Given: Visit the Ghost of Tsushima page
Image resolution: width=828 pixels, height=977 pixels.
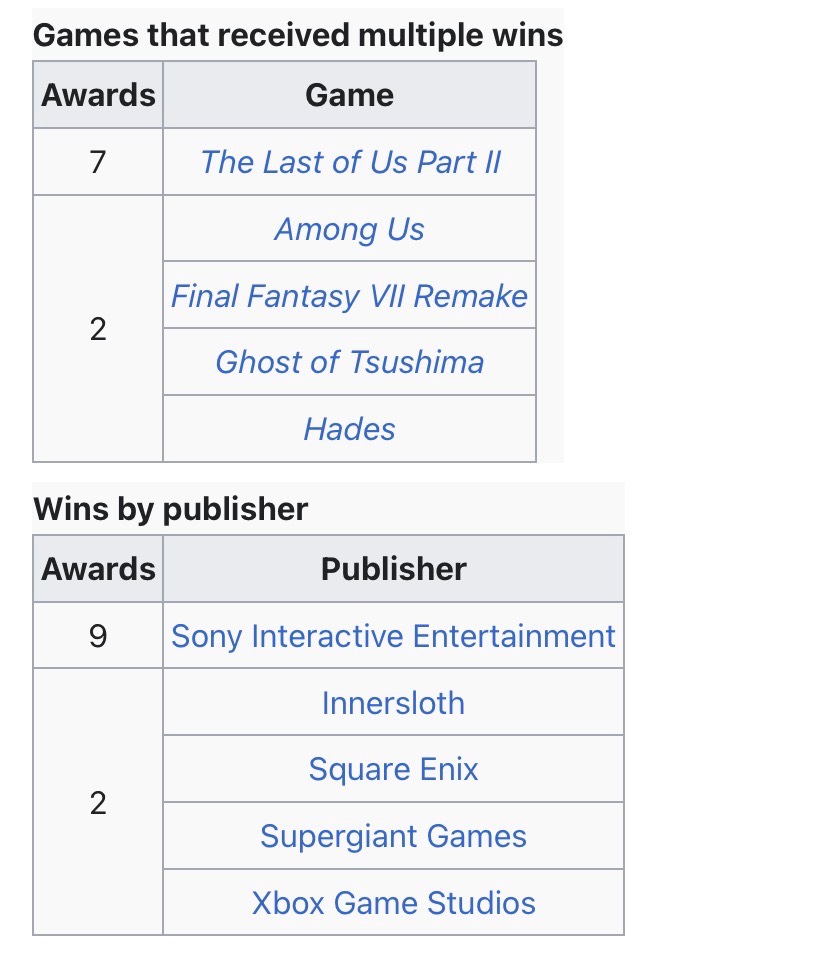Looking at the screenshot, I should 349,362.
